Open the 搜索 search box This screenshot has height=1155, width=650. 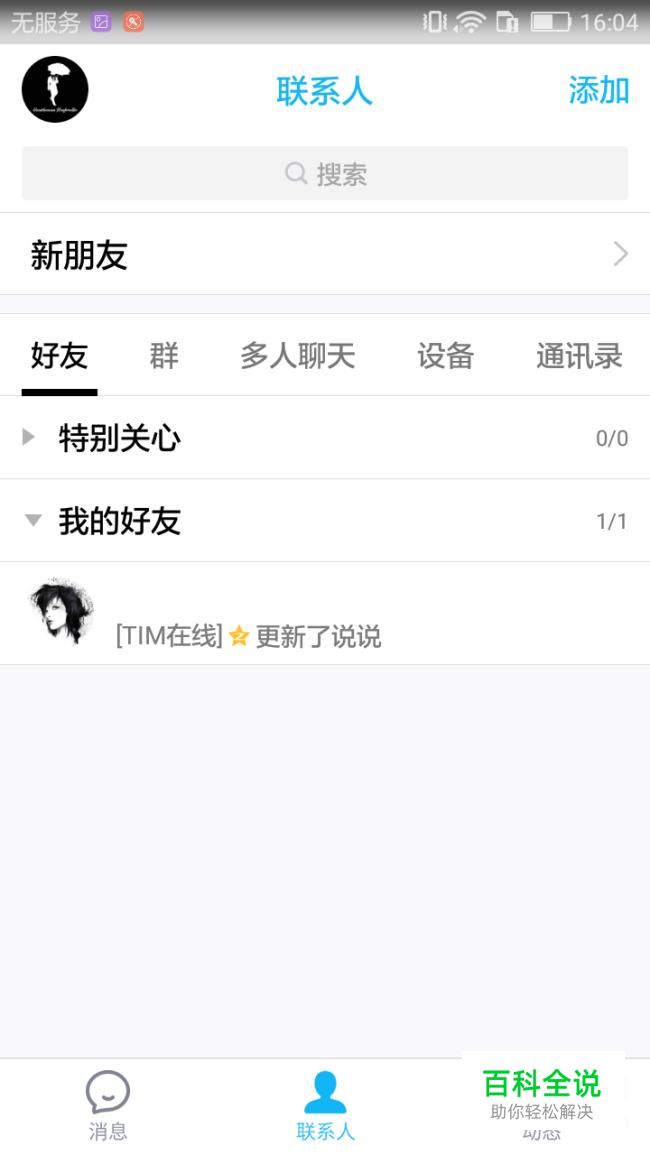pos(325,174)
